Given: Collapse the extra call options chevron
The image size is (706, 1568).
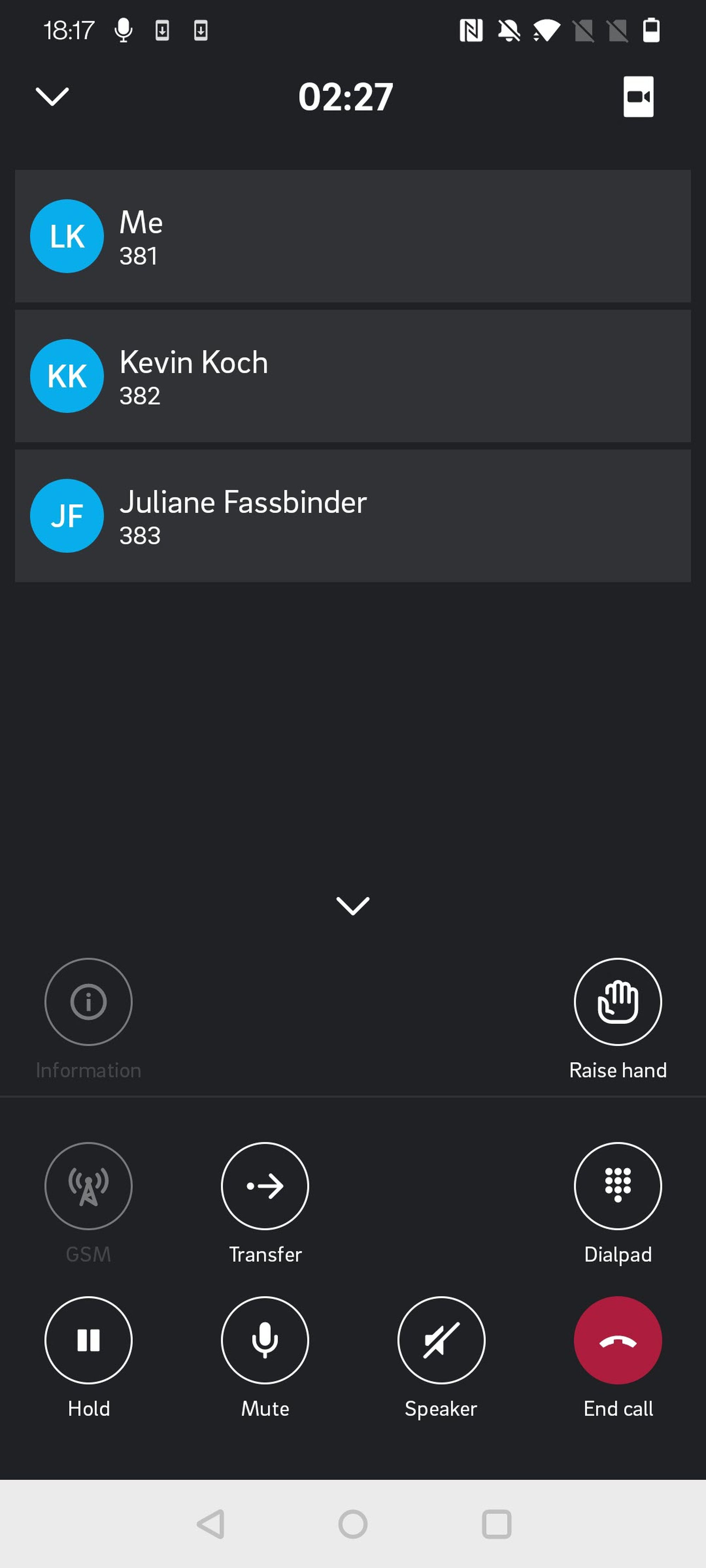Looking at the screenshot, I should coord(353,906).
